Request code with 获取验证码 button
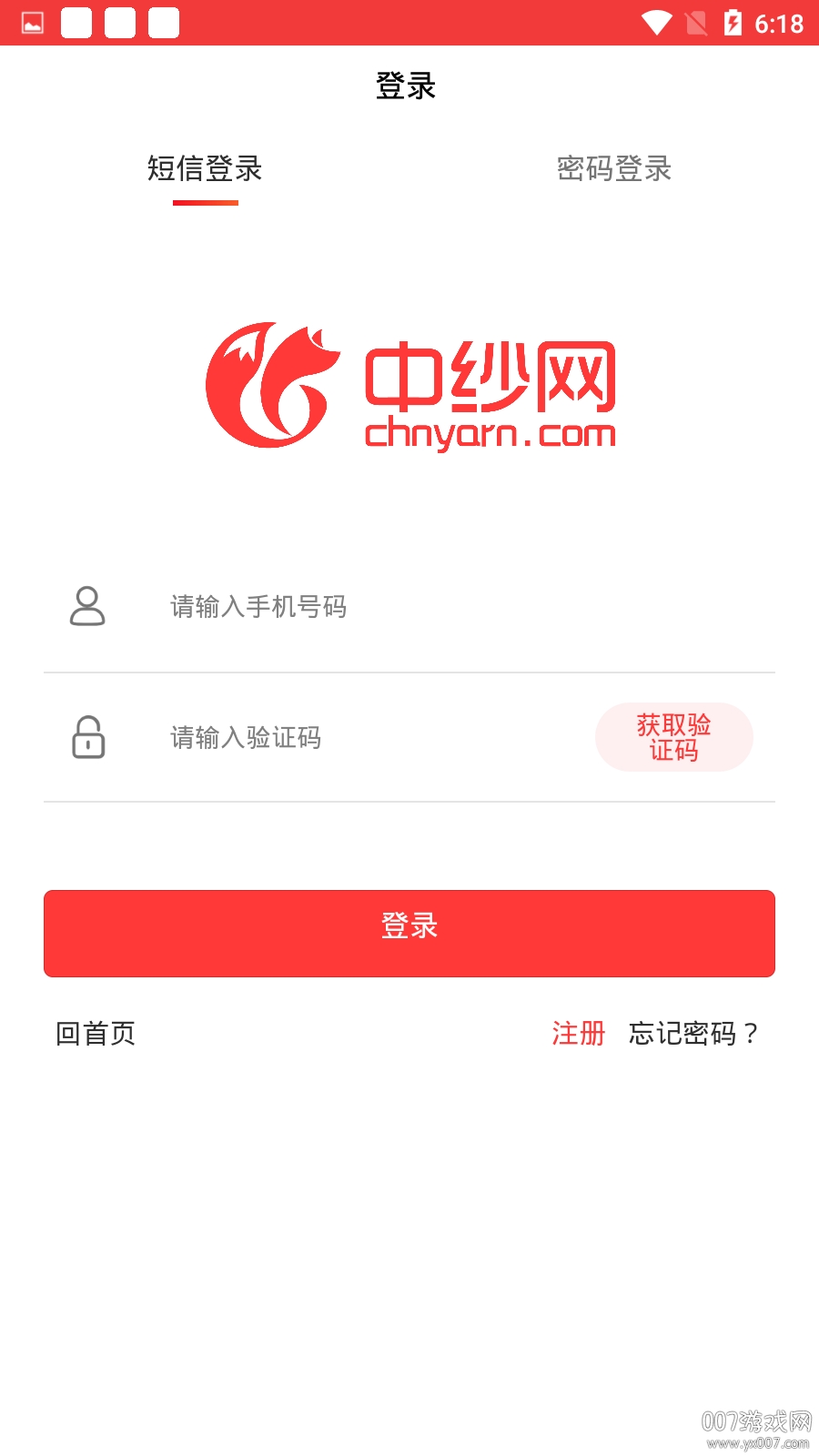Viewport: 819px width, 1456px height. (673, 737)
